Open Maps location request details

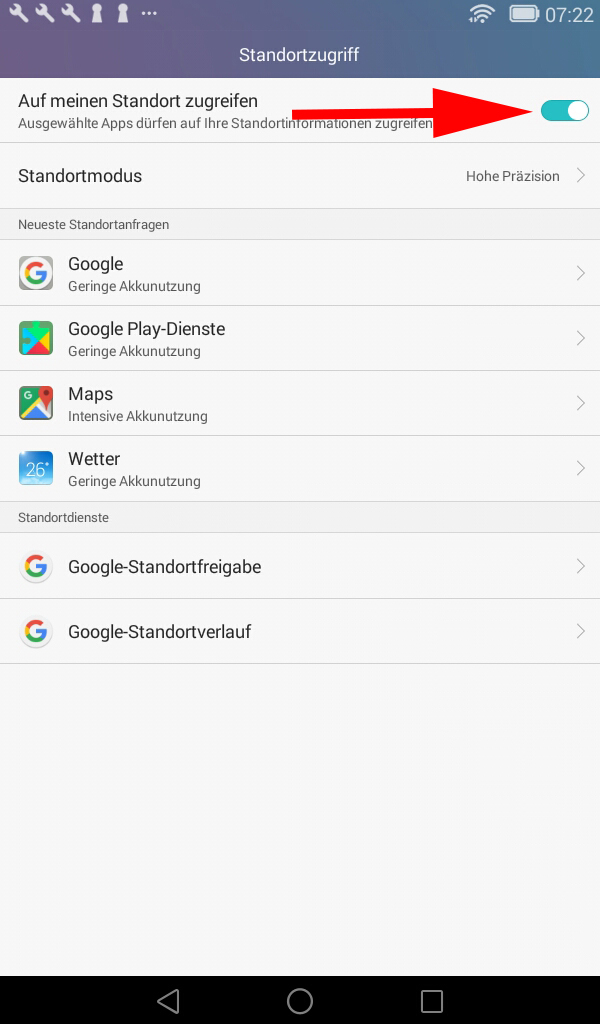coord(300,403)
